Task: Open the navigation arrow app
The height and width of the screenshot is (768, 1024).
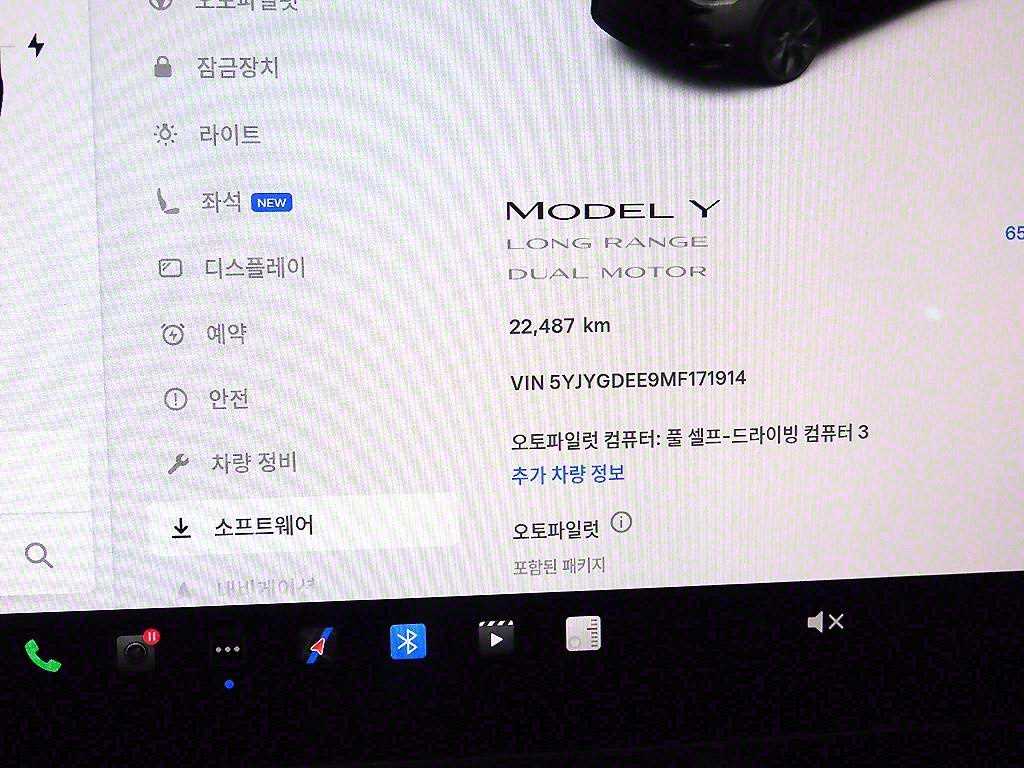Action: (317, 647)
